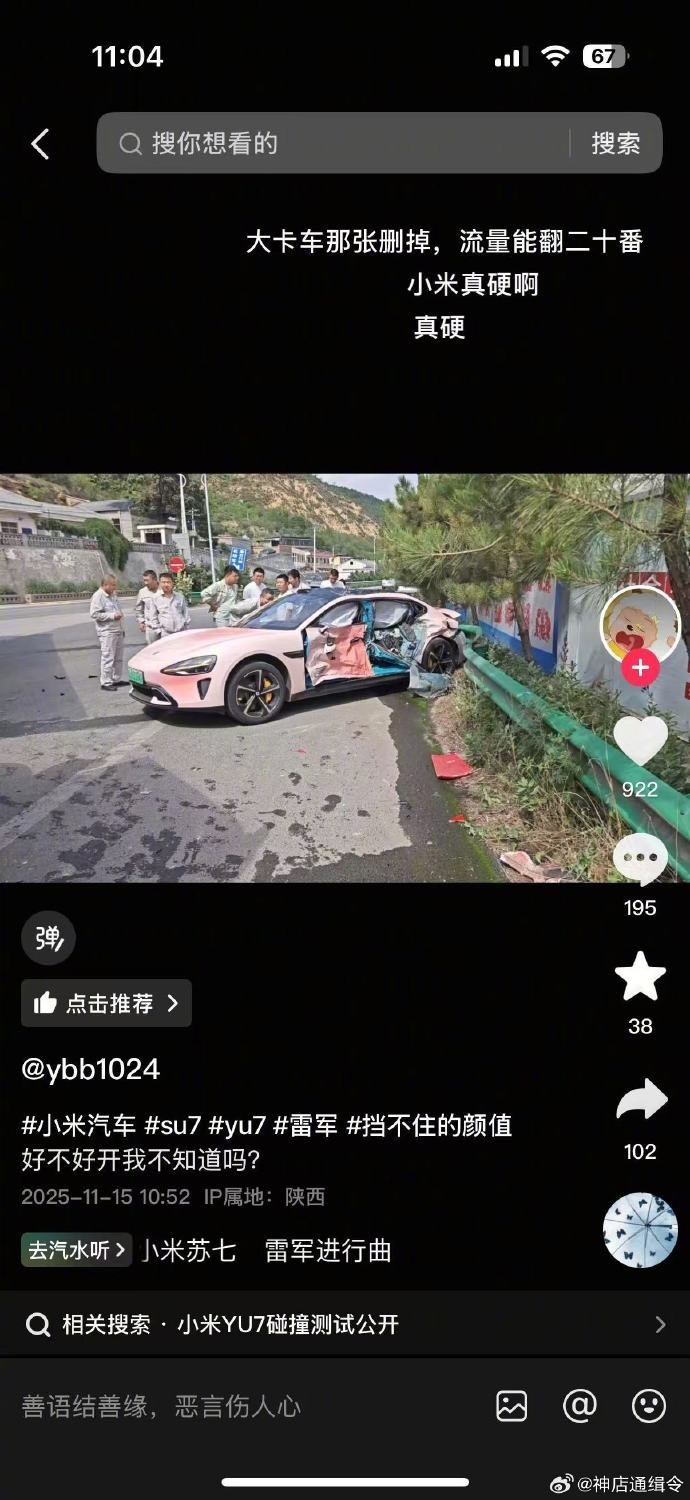Tap 去汽水听 to listen to the song
The height and width of the screenshot is (1500, 690).
click(x=77, y=1250)
